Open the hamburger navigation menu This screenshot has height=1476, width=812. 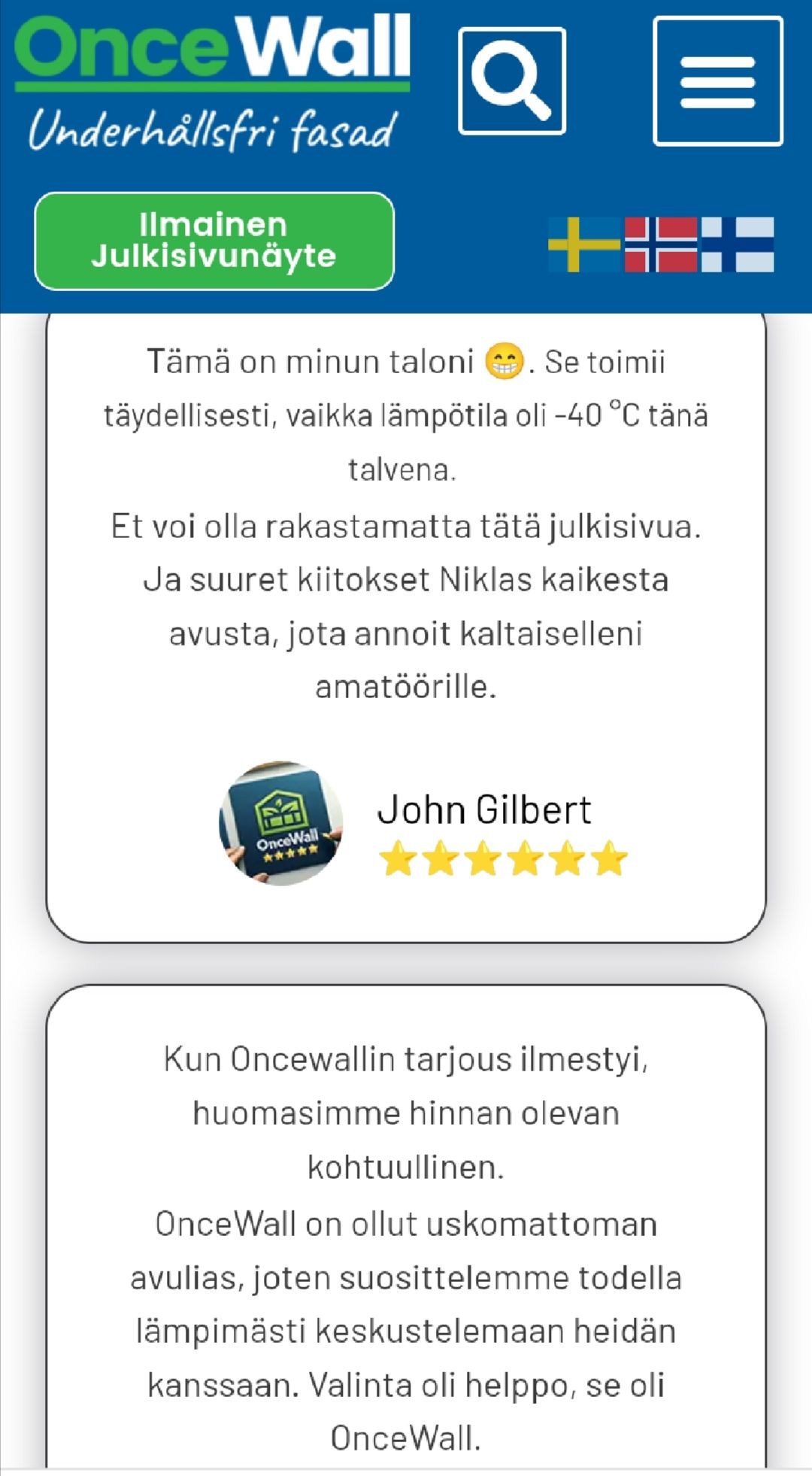(x=718, y=81)
